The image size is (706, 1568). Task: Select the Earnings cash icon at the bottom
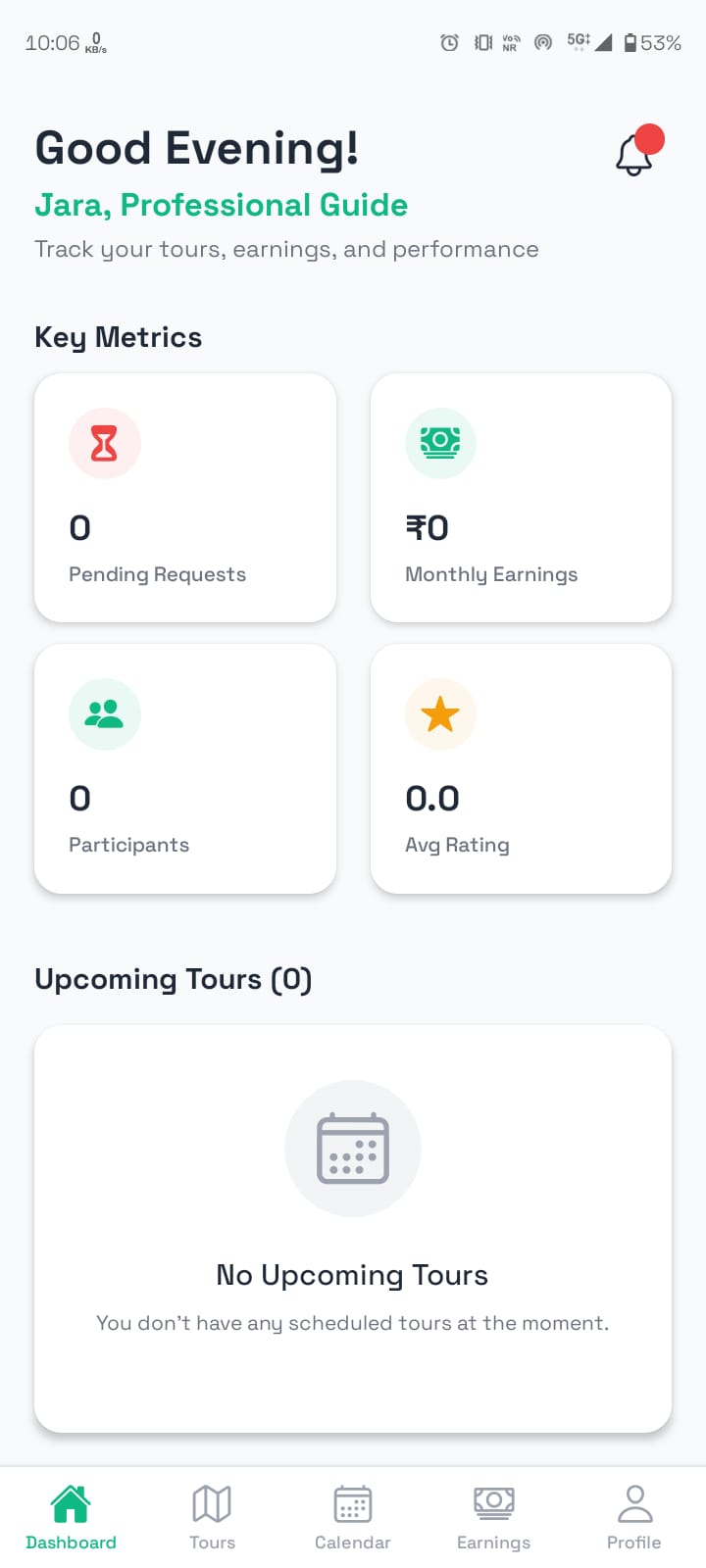tap(493, 1501)
